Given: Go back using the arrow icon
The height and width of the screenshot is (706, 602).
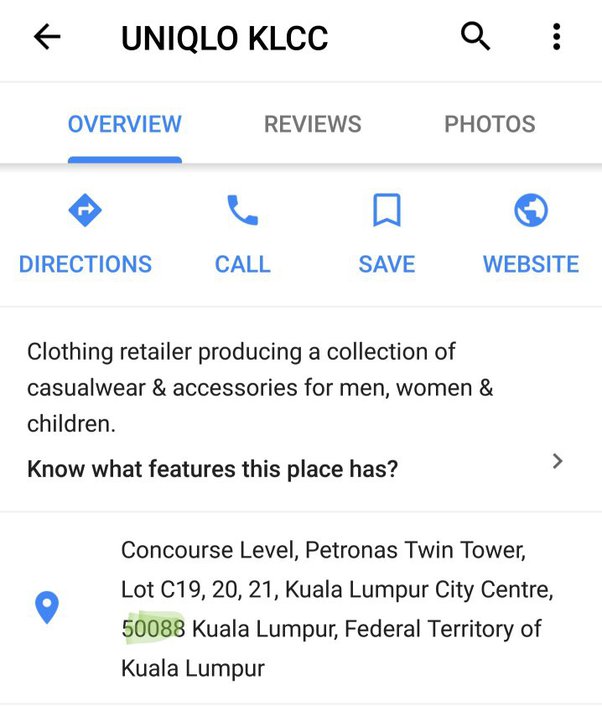Looking at the screenshot, I should tap(47, 38).
